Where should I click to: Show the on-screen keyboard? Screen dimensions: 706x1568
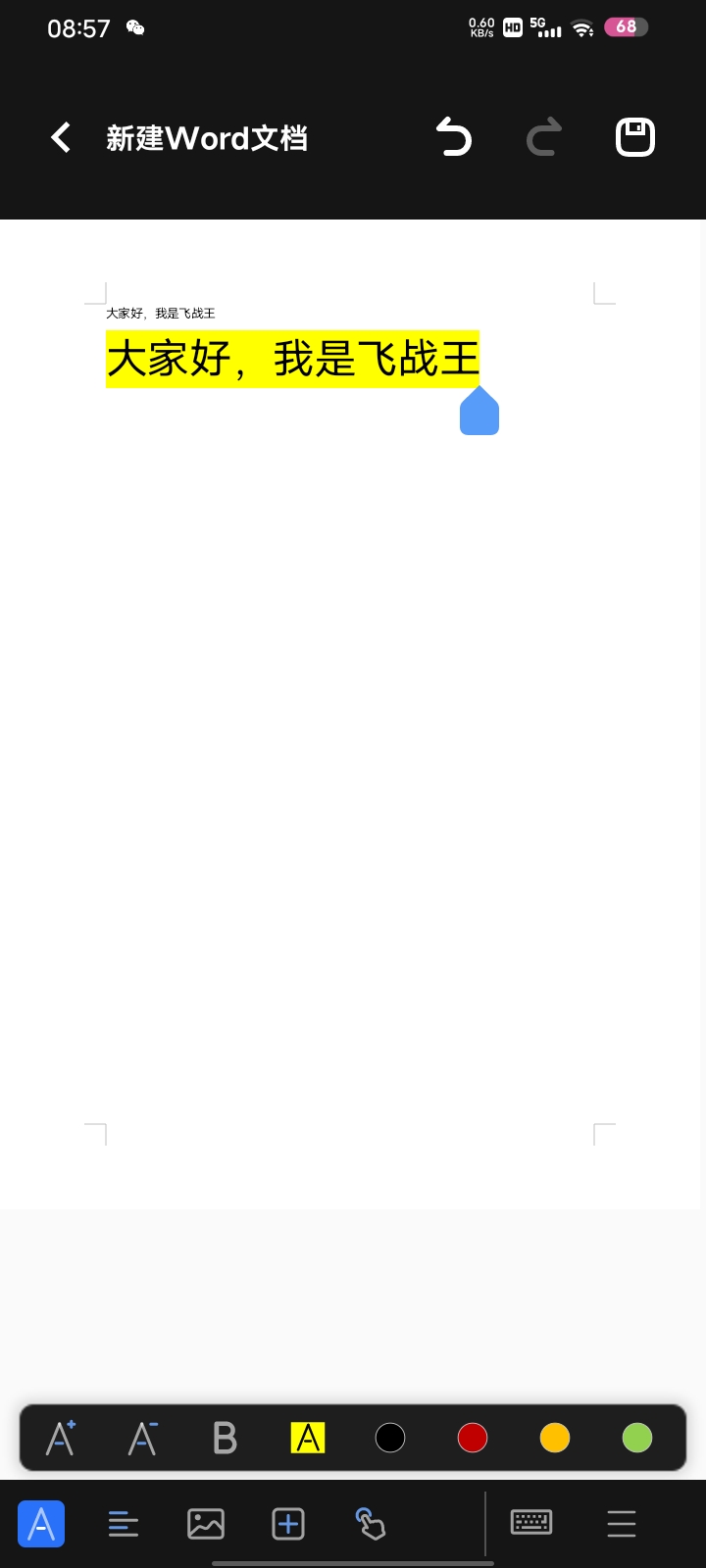tap(531, 1523)
